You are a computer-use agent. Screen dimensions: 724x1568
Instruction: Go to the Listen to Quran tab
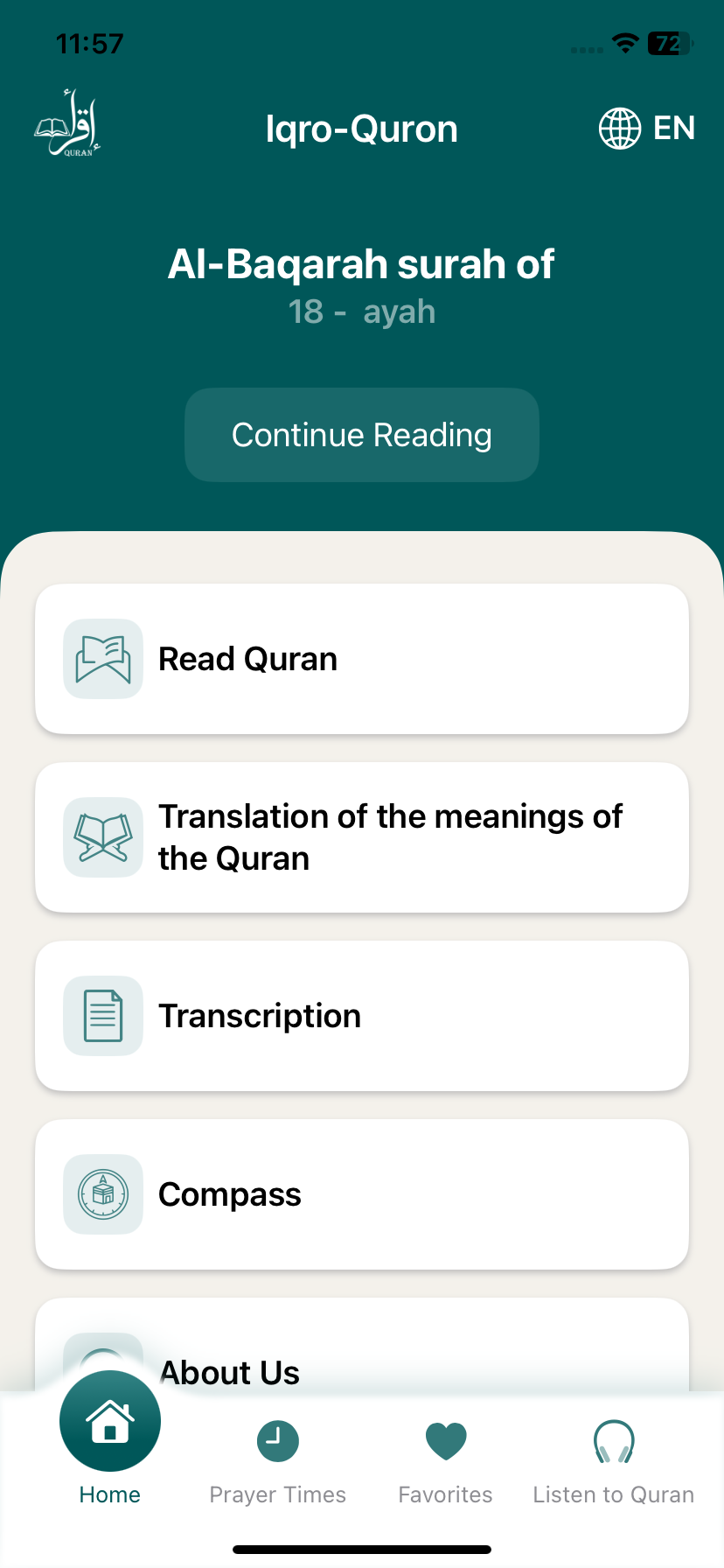coord(614,1461)
